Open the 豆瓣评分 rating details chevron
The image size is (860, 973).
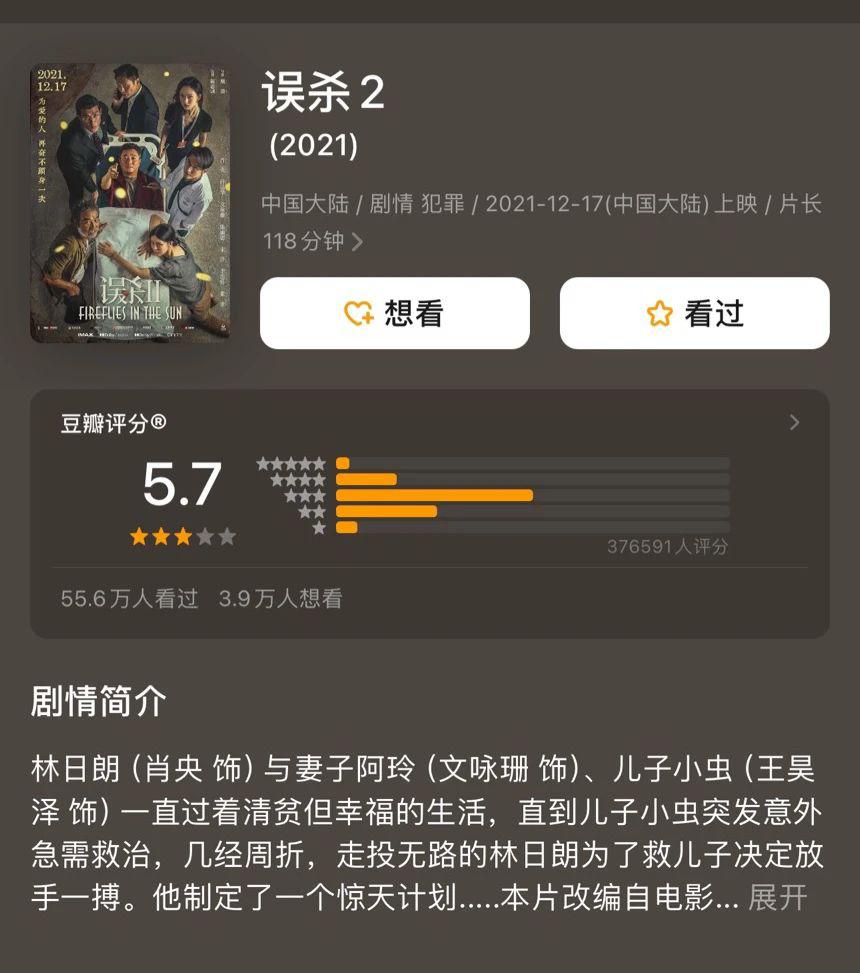(x=794, y=422)
